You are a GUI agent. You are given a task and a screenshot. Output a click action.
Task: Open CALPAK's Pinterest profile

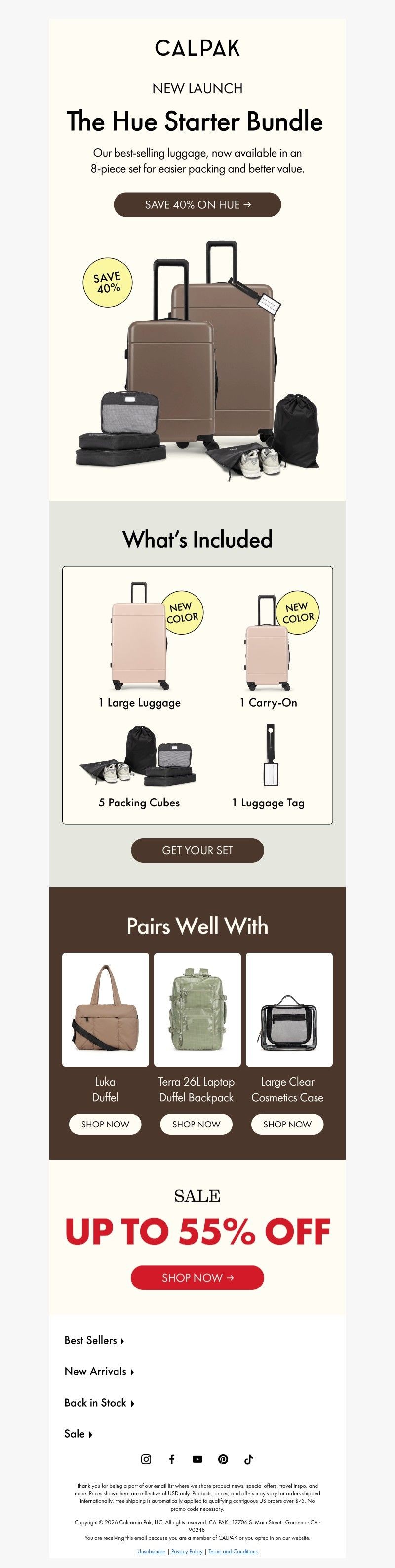[223, 1459]
